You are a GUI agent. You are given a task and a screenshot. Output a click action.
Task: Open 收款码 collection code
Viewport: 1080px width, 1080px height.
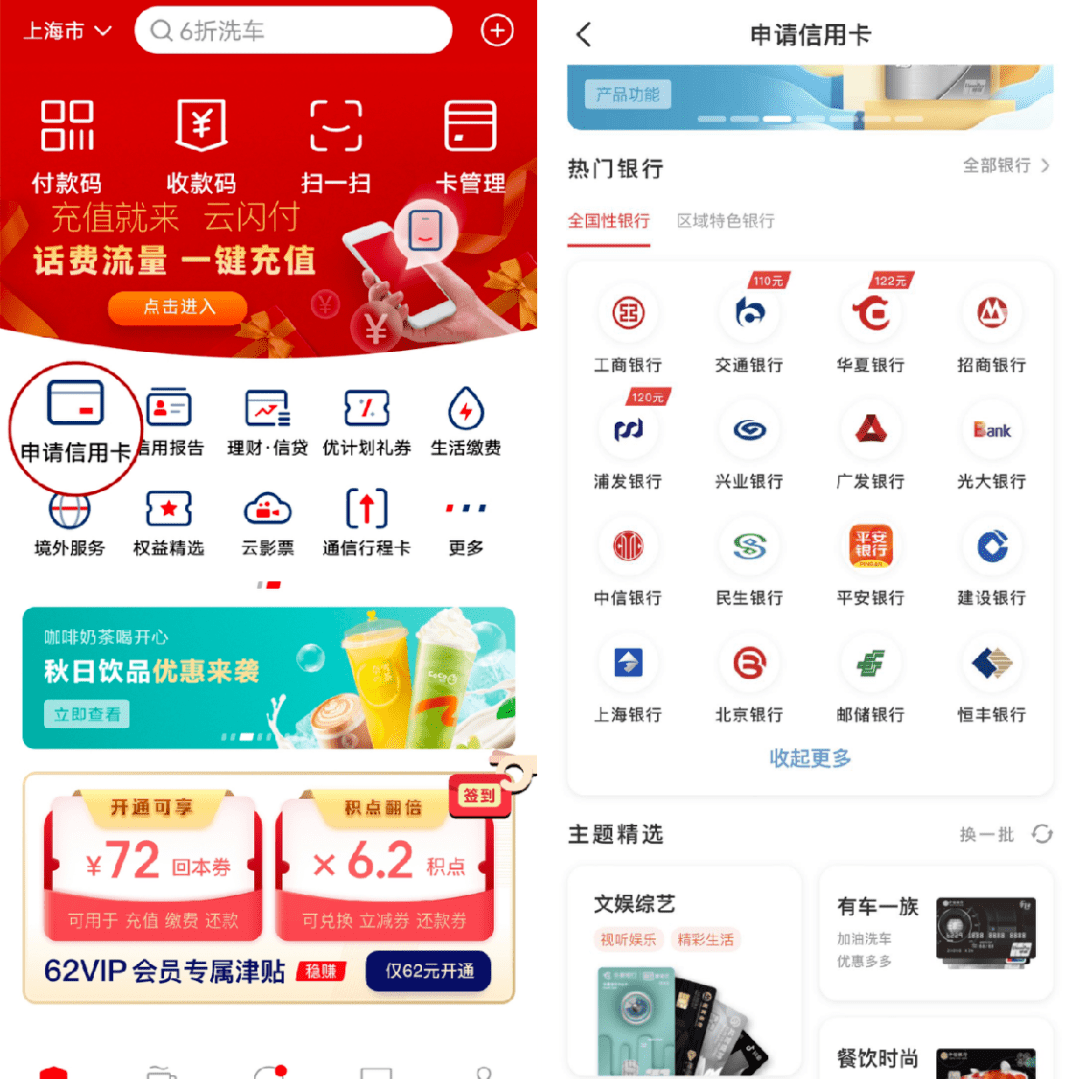point(201,145)
